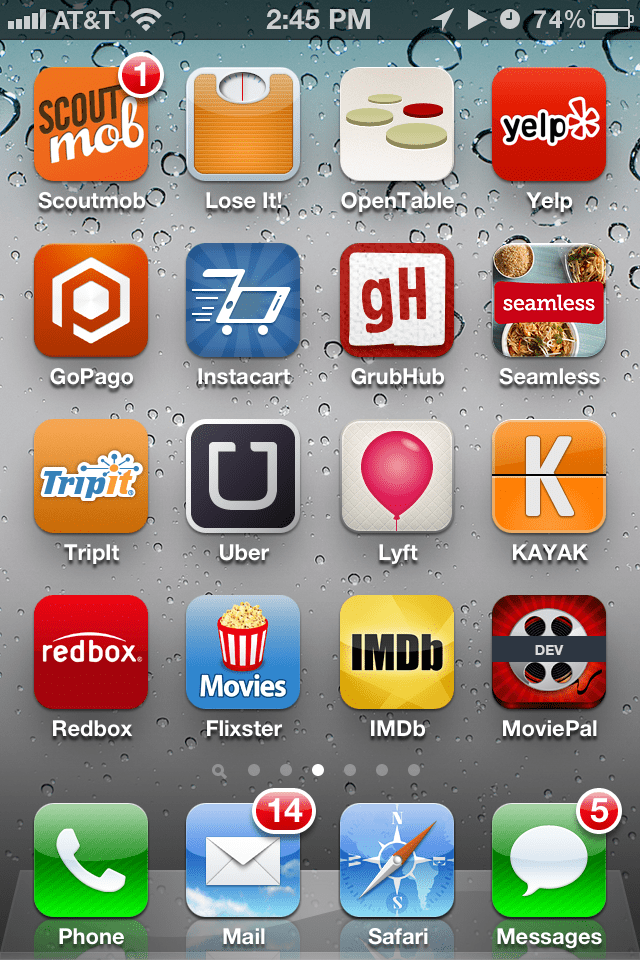Open the Scoutmob app

[91, 124]
